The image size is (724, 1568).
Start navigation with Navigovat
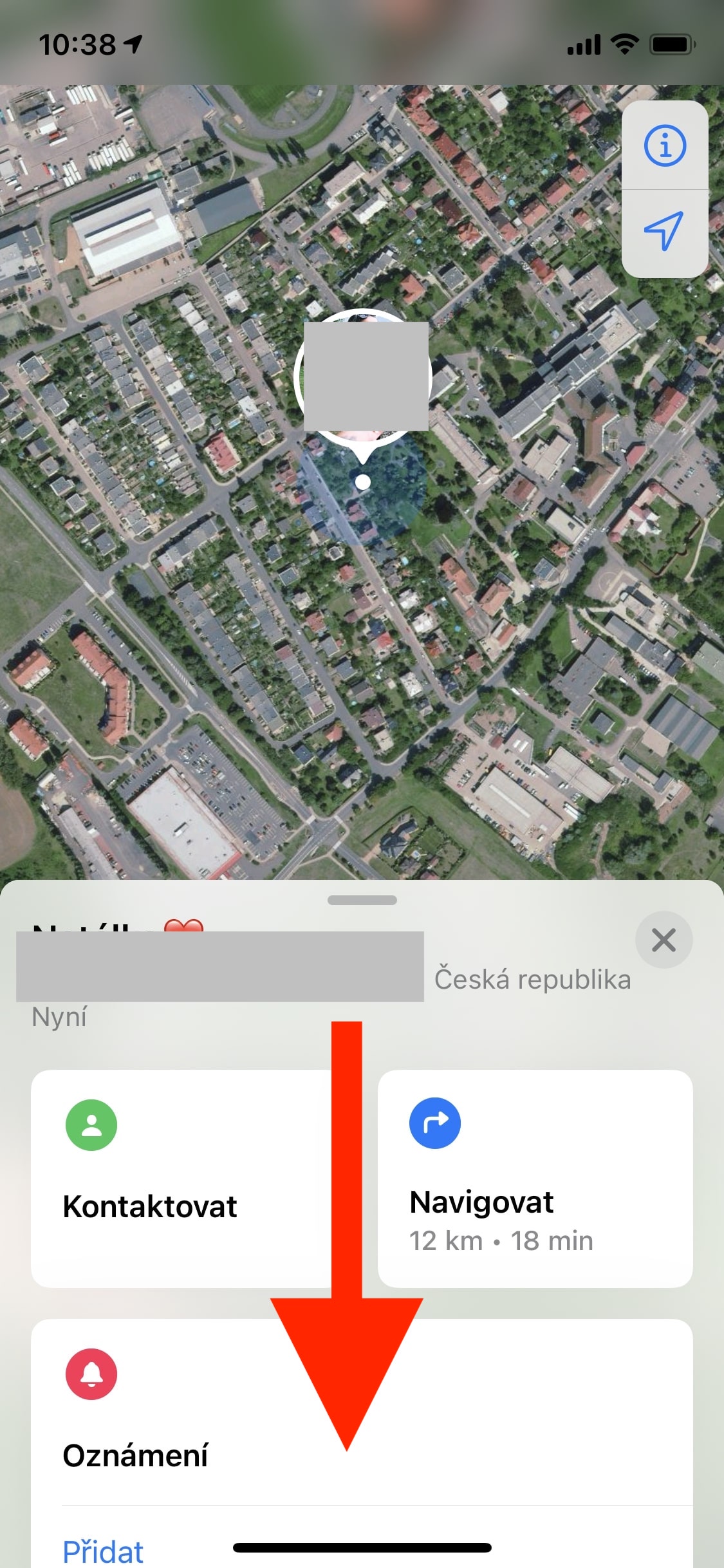coord(535,1178)
